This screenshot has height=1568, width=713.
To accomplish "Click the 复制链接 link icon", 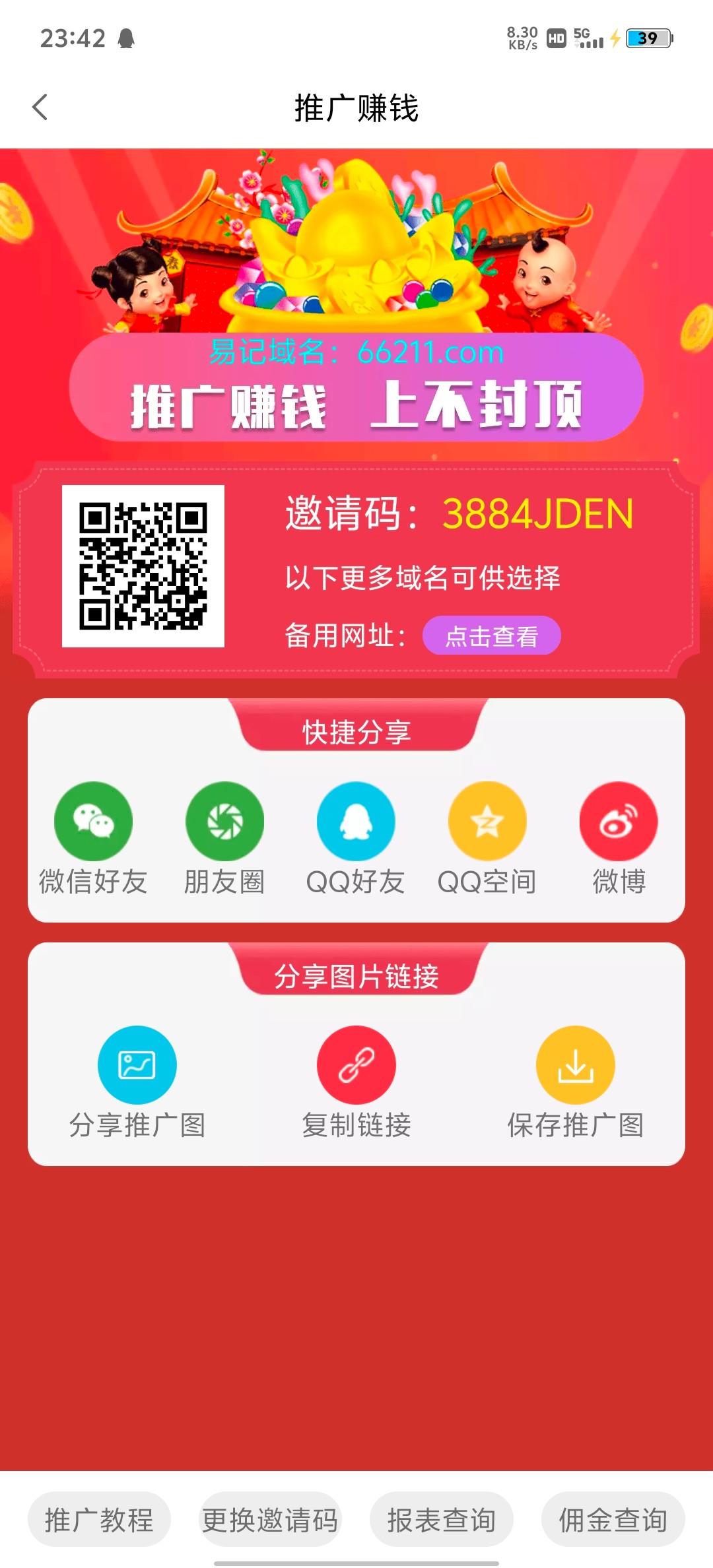I will point(356,1064).
